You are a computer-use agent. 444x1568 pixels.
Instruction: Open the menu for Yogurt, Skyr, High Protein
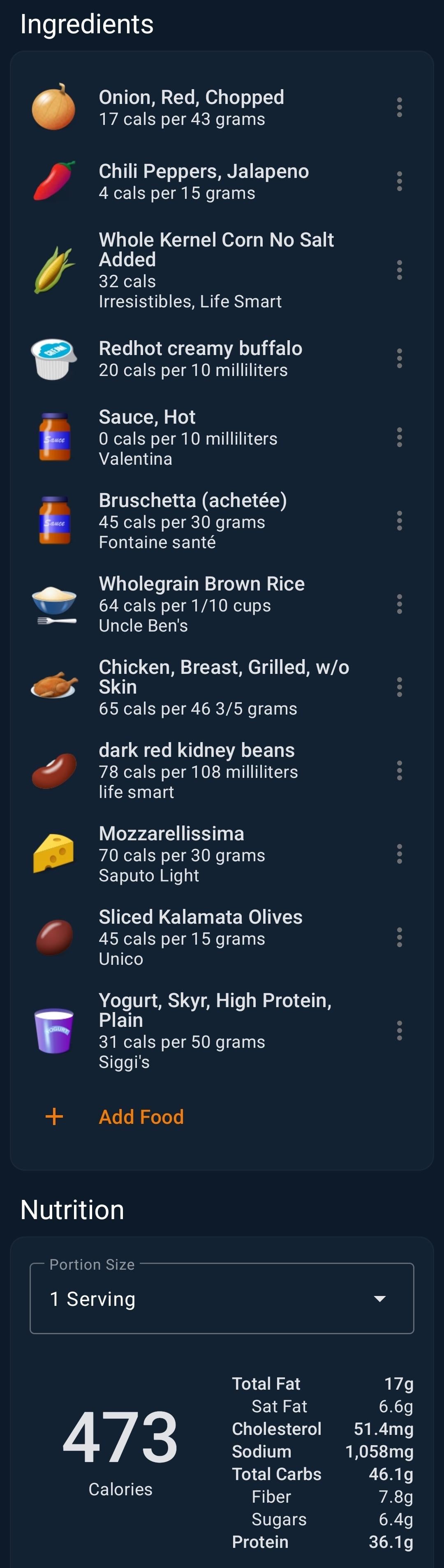pyautogui.click(x=399, y=1031)
